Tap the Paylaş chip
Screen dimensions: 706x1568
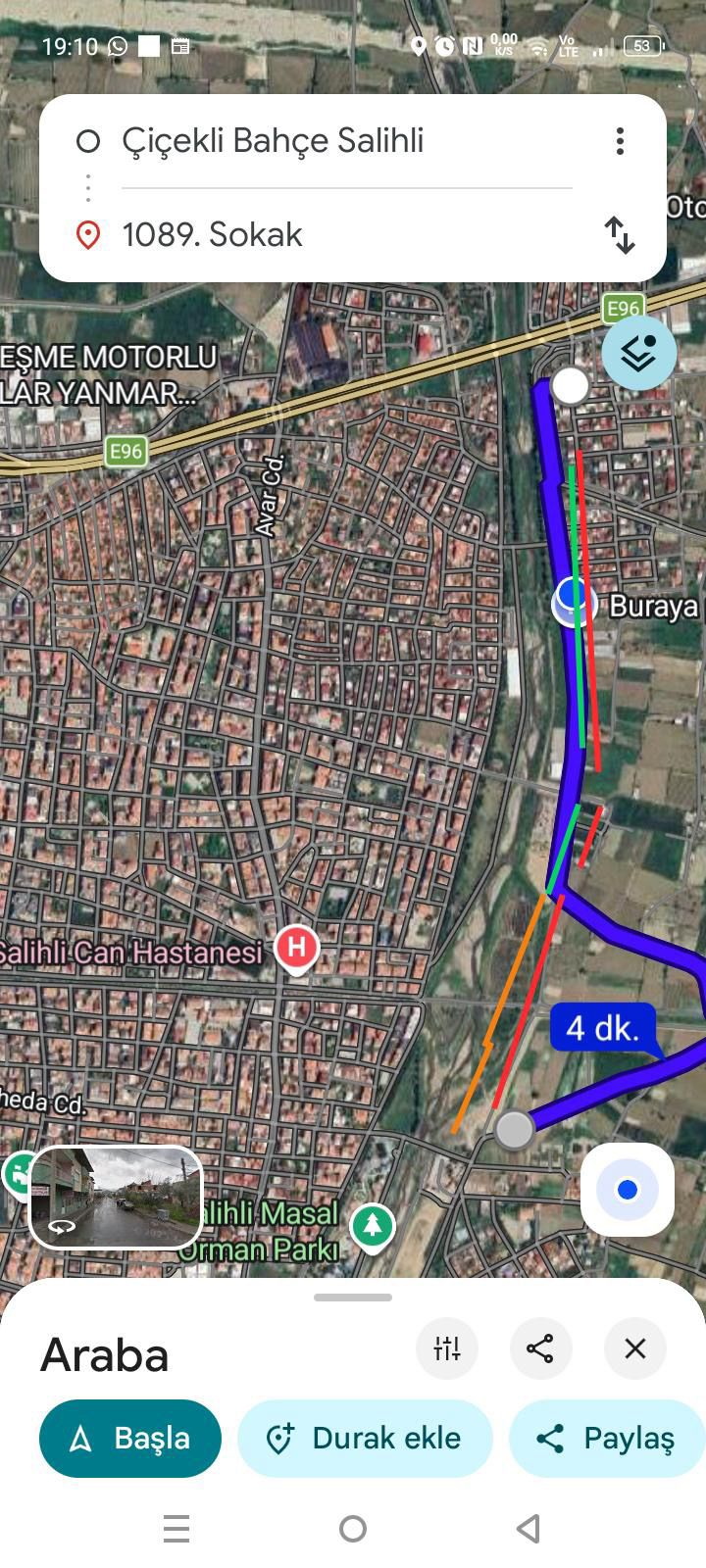608,1438
